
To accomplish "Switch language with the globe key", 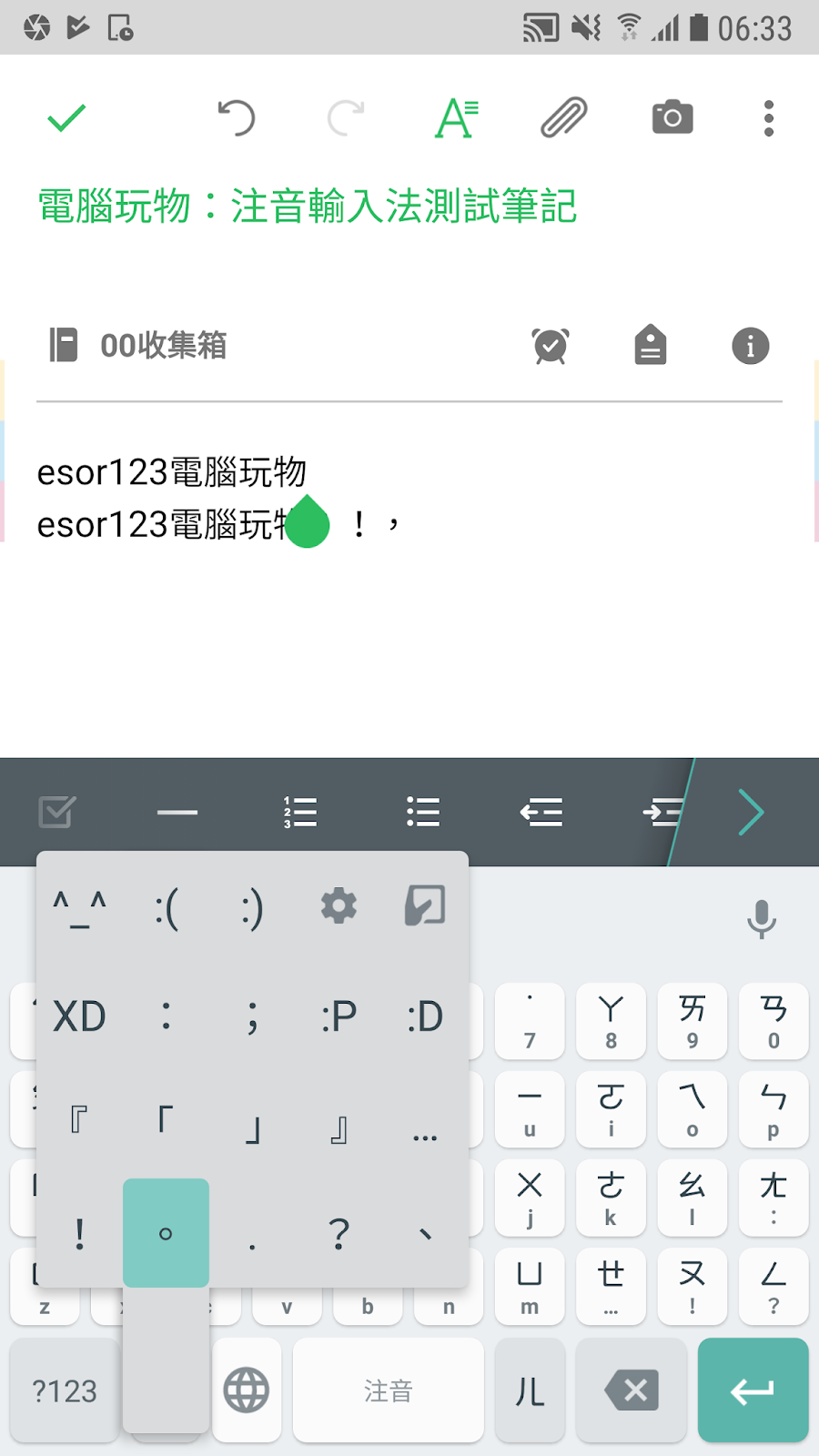I will (247, 1390).
